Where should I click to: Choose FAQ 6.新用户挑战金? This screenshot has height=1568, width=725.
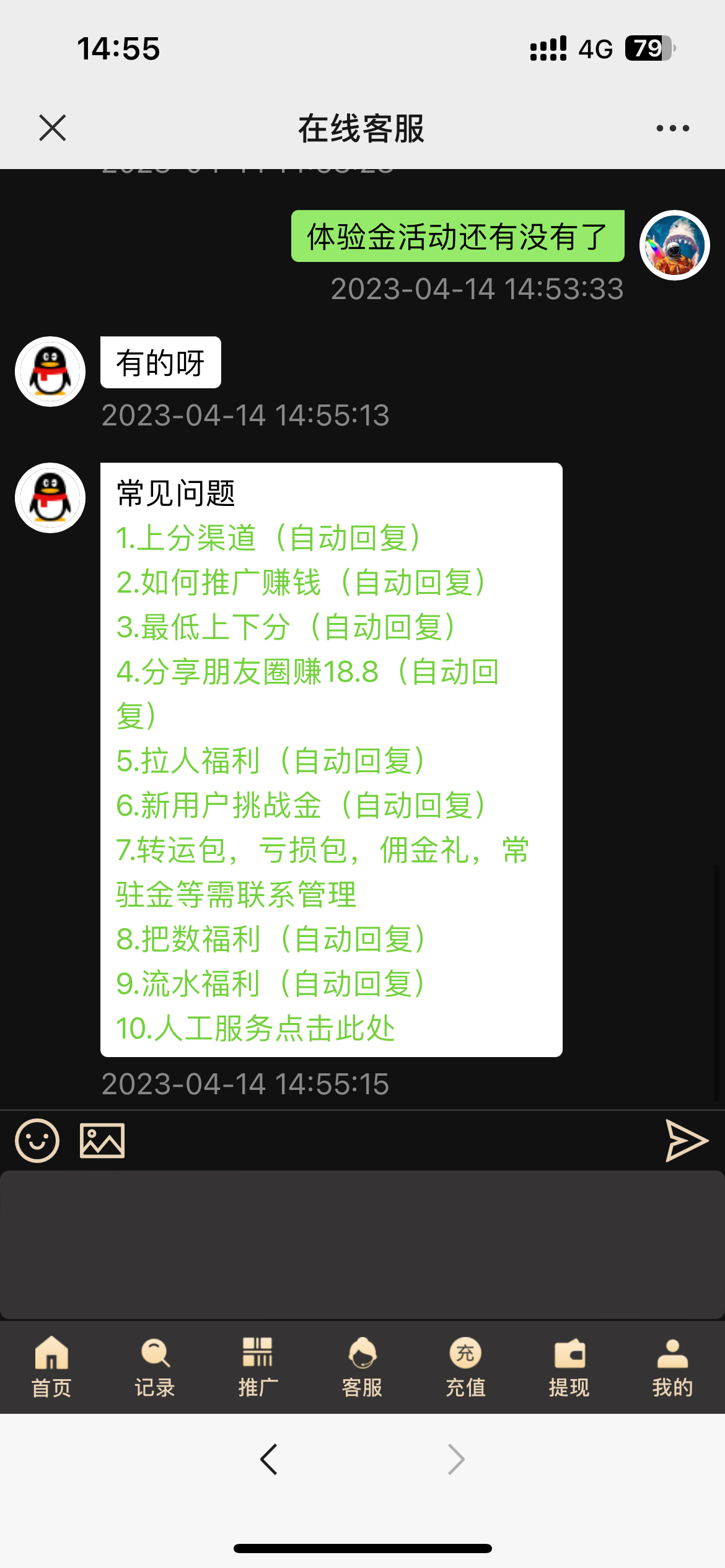(x=302, y=806)
